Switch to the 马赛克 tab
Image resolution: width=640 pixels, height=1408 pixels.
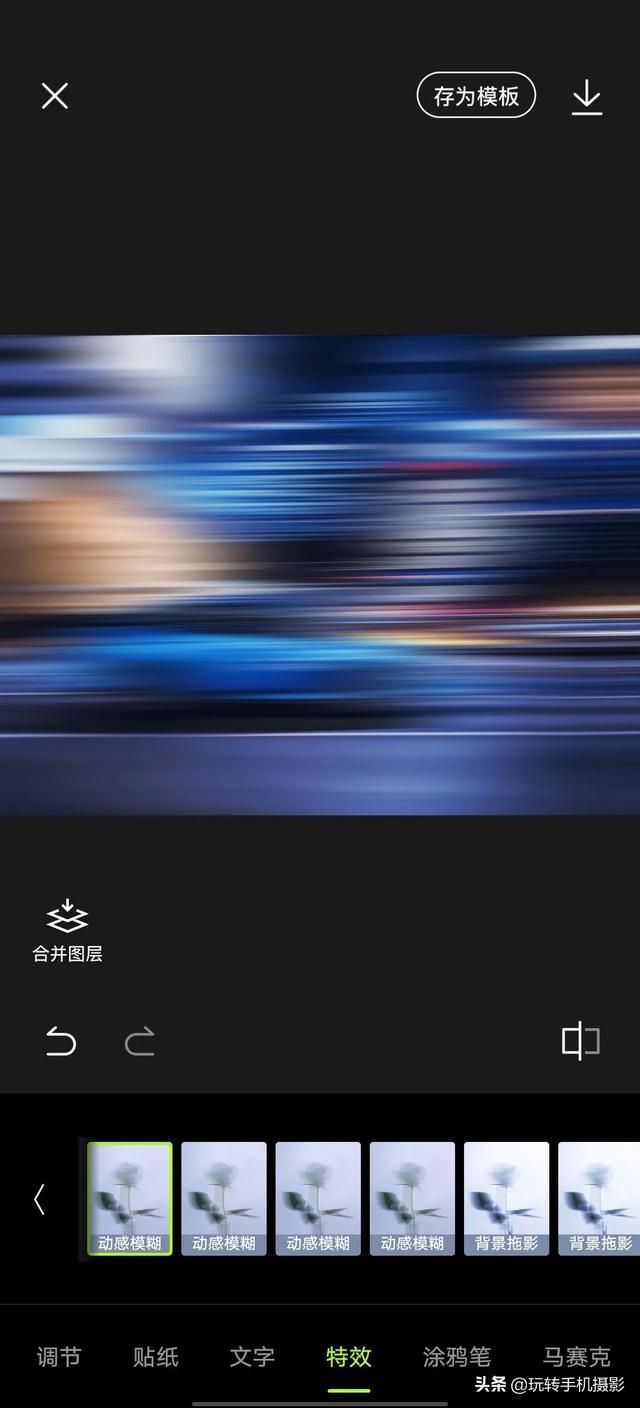pos(576,1357)
